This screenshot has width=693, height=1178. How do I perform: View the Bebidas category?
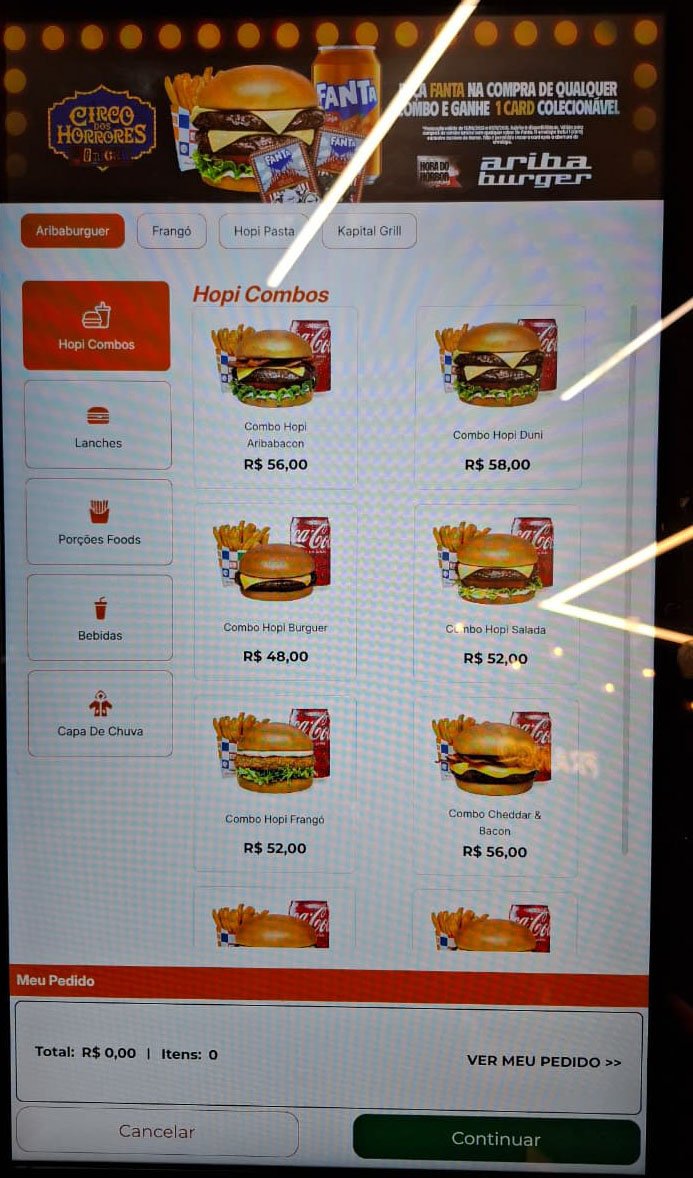tap(99, 618)
